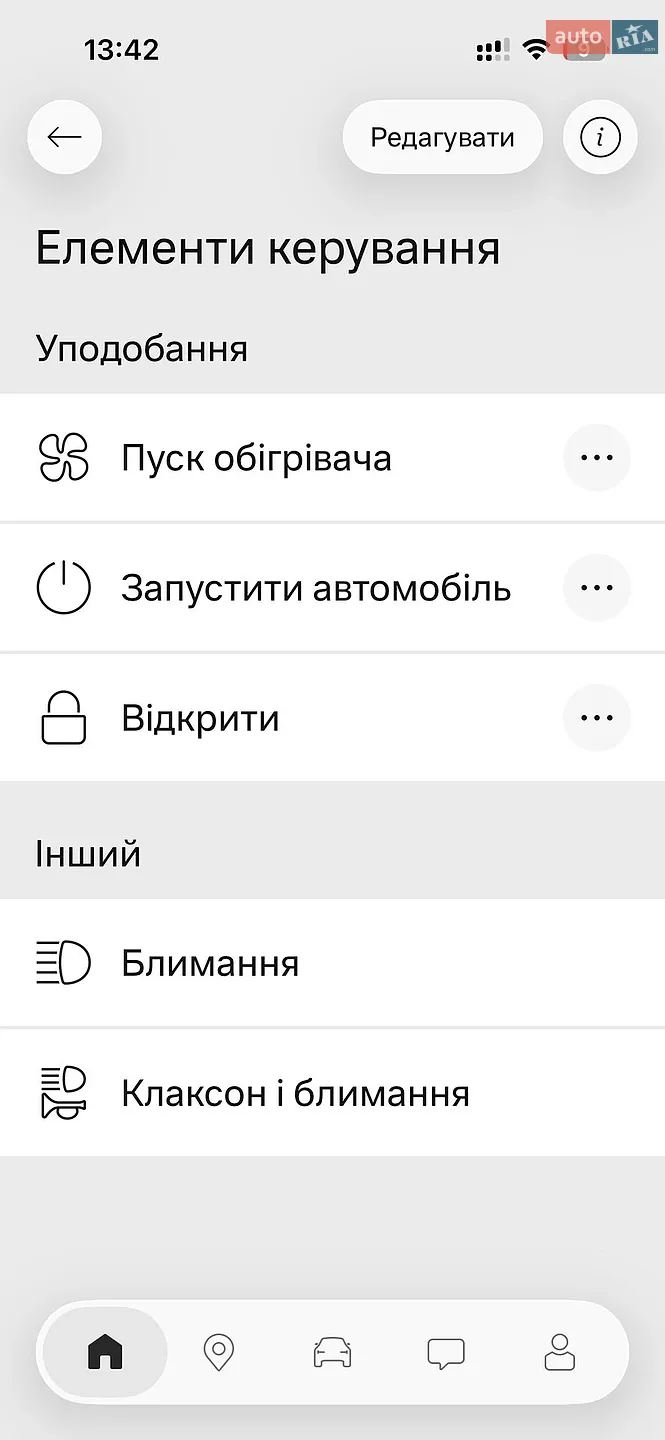Screen dimensions: 665x1440
Task: Switch to the profile tab
Action: pos(559,1353)
